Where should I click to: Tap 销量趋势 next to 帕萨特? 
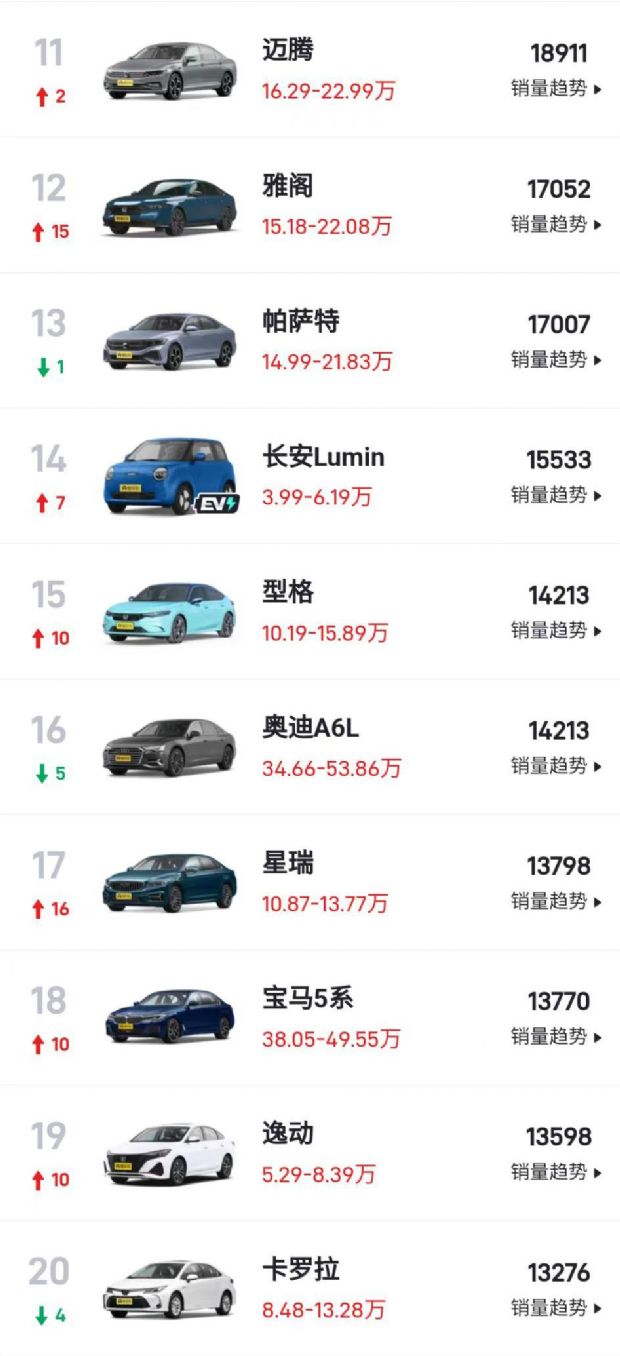point(556,360)
